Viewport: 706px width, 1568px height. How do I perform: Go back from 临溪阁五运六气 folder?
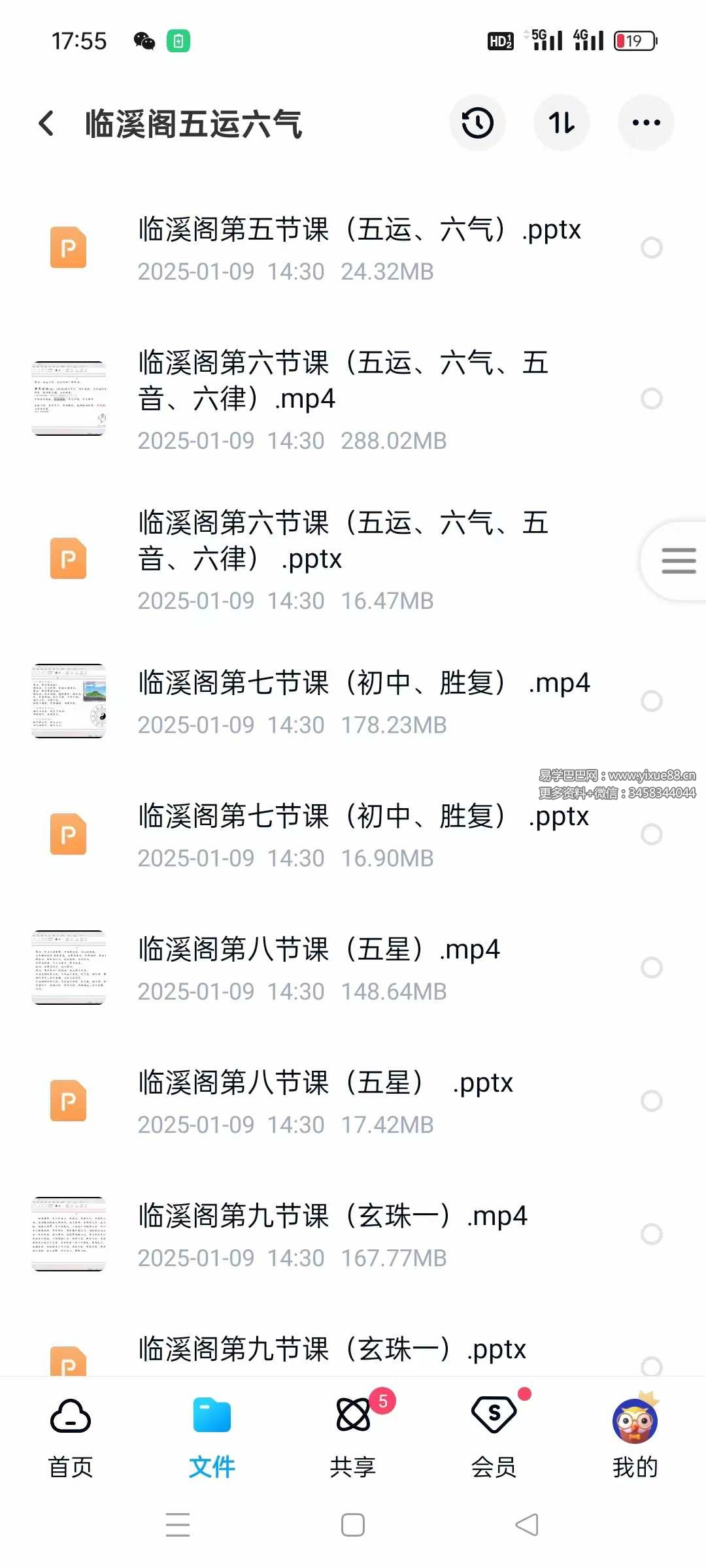(x=46, y=123)
